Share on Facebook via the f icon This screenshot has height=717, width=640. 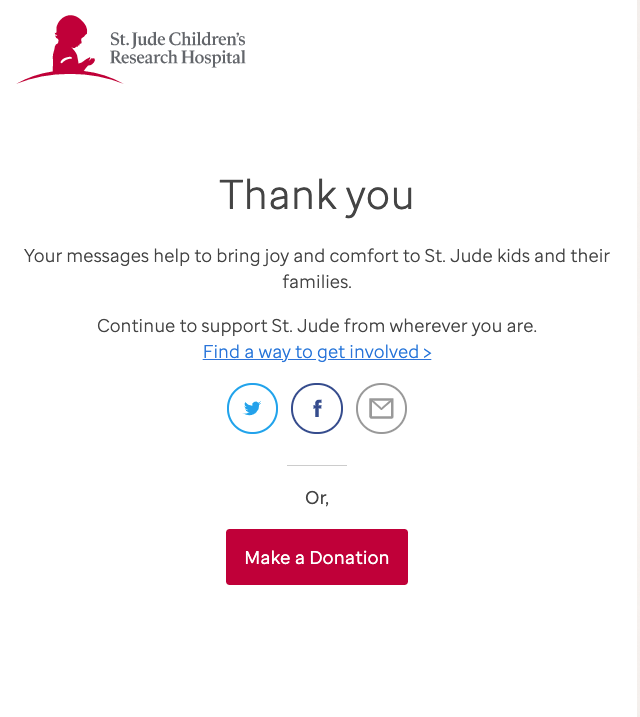pos(317,408)
